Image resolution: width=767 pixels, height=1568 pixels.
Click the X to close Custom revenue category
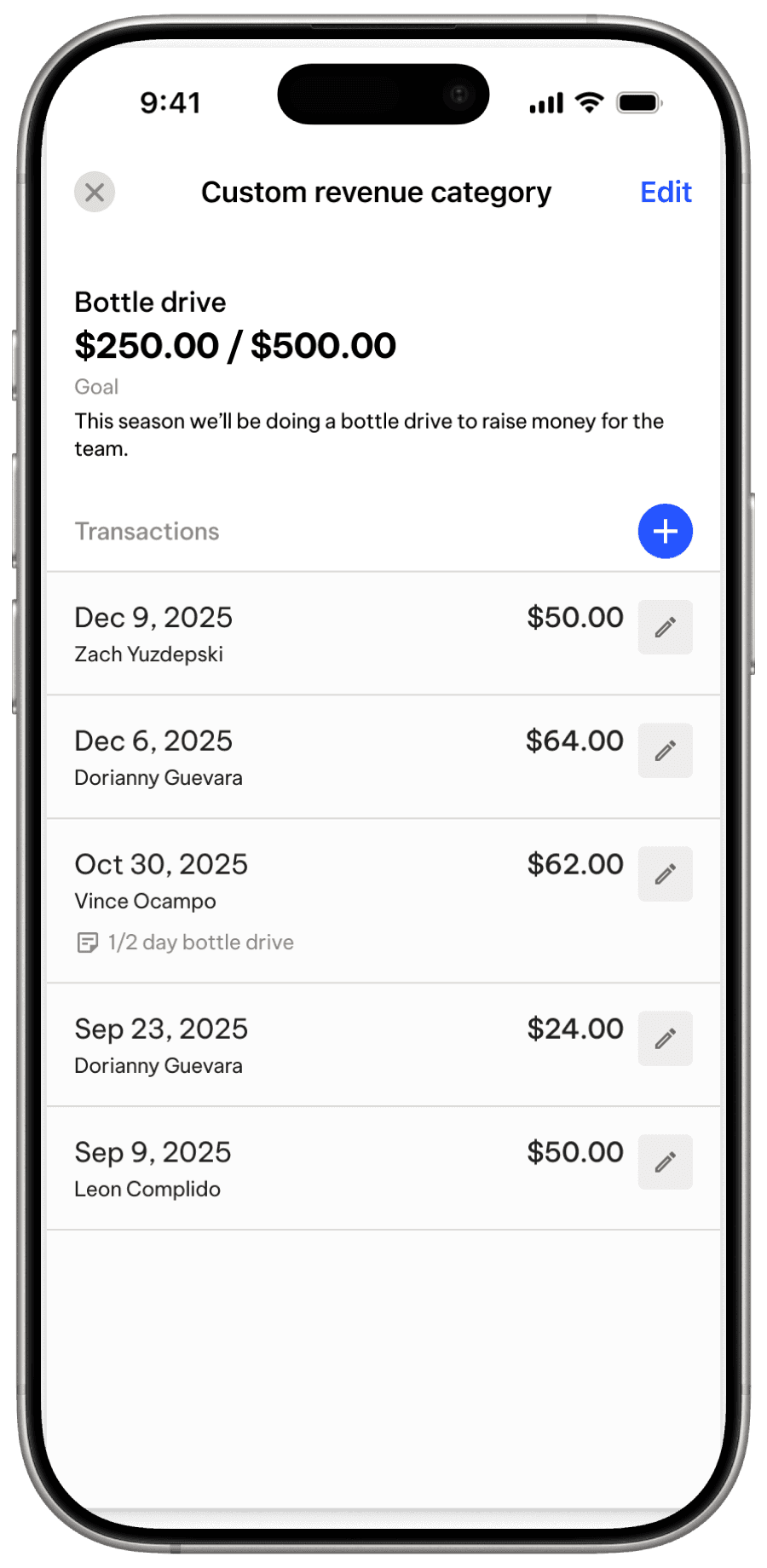click(95, 192)
